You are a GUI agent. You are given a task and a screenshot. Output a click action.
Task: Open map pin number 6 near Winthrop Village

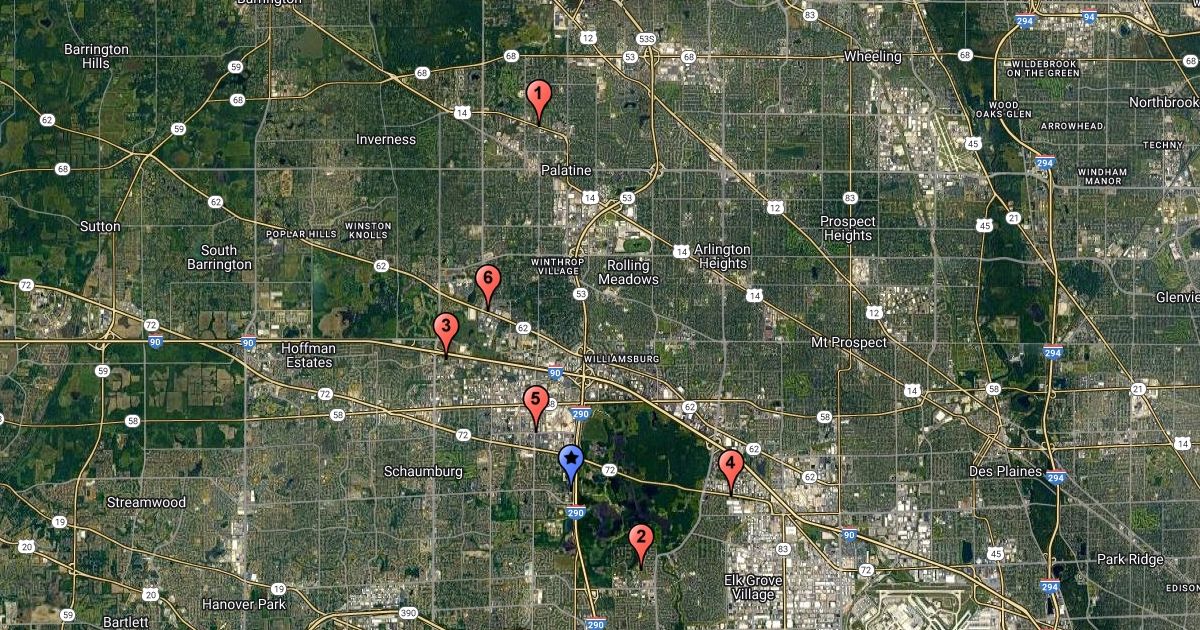tap(487, 282)
